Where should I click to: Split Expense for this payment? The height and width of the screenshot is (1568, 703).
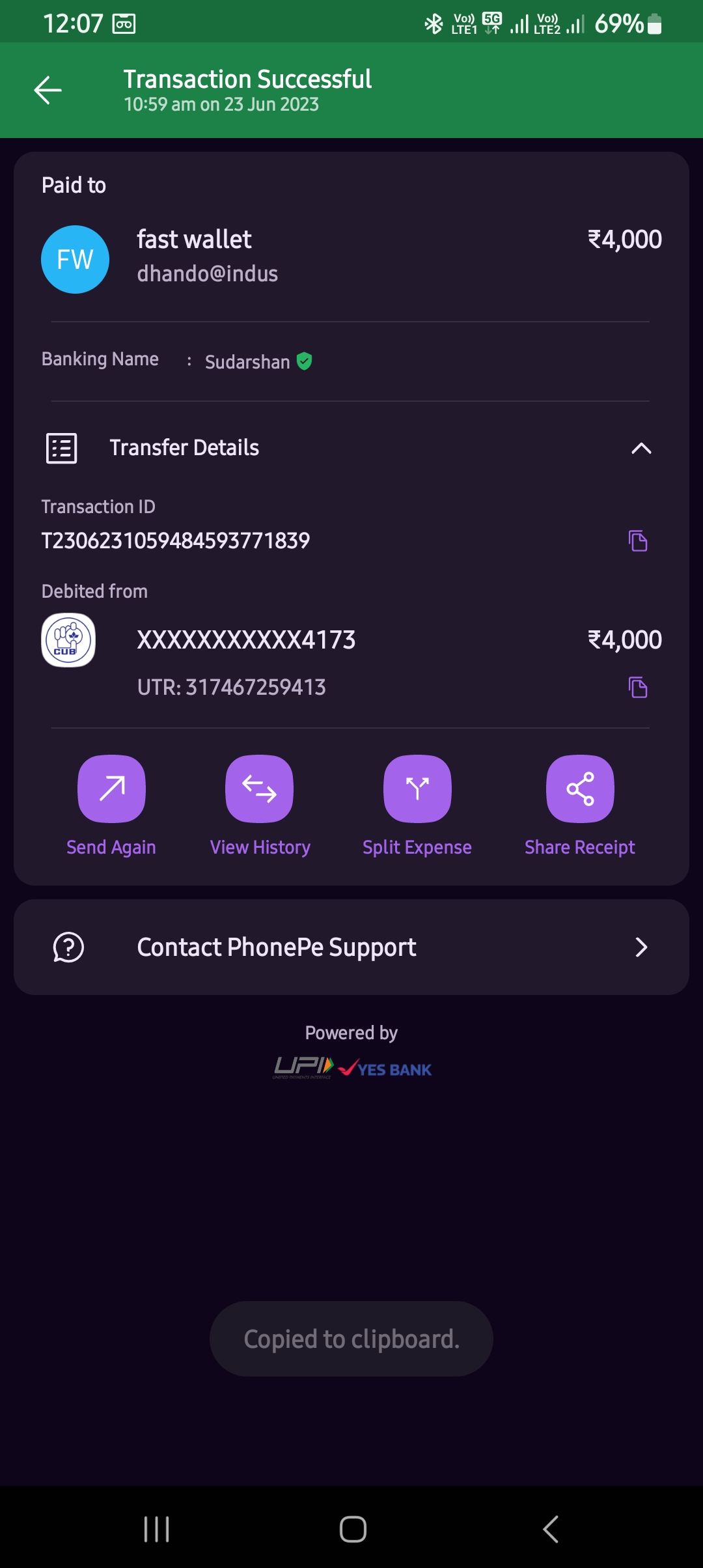tap(417, 789)
